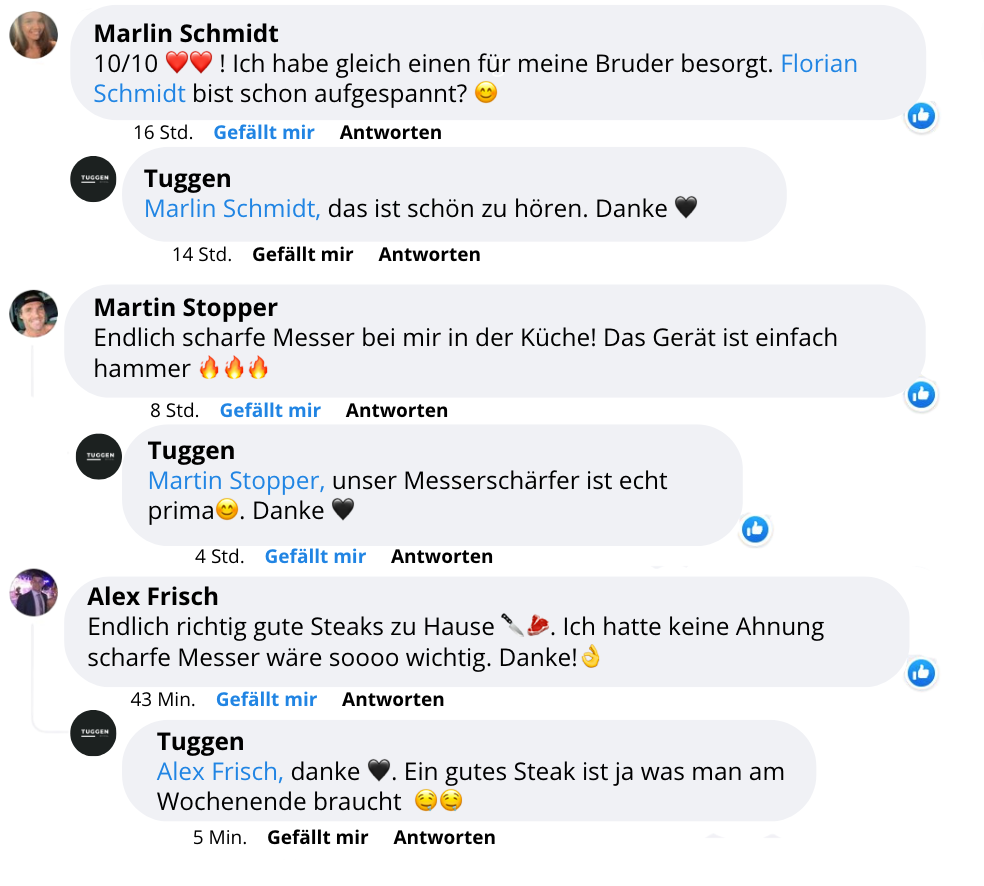Like Tuggen's reply posted 14 Std. ago
The height and width of the screenshot is (886, 984).
(x=302, y=254)
